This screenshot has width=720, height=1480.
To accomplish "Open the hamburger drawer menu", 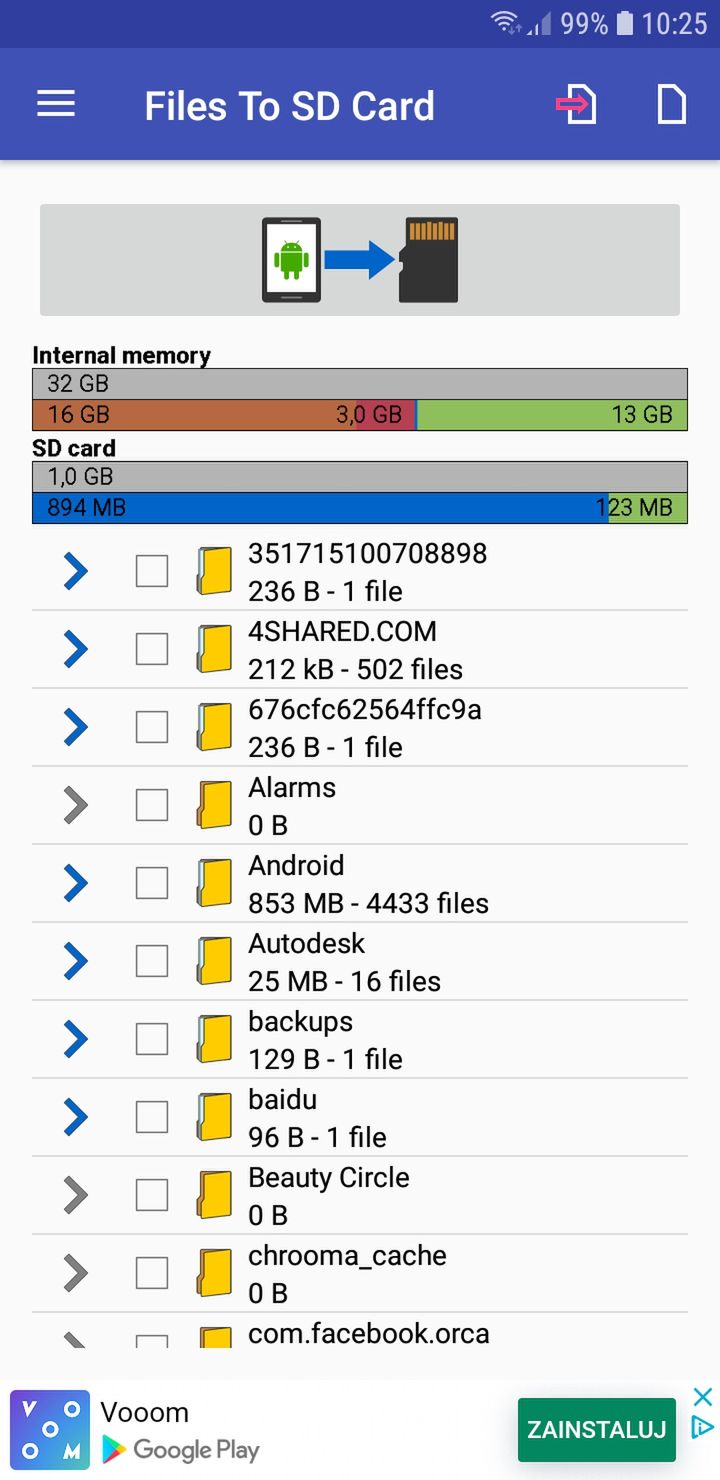I will coord(56,104).
